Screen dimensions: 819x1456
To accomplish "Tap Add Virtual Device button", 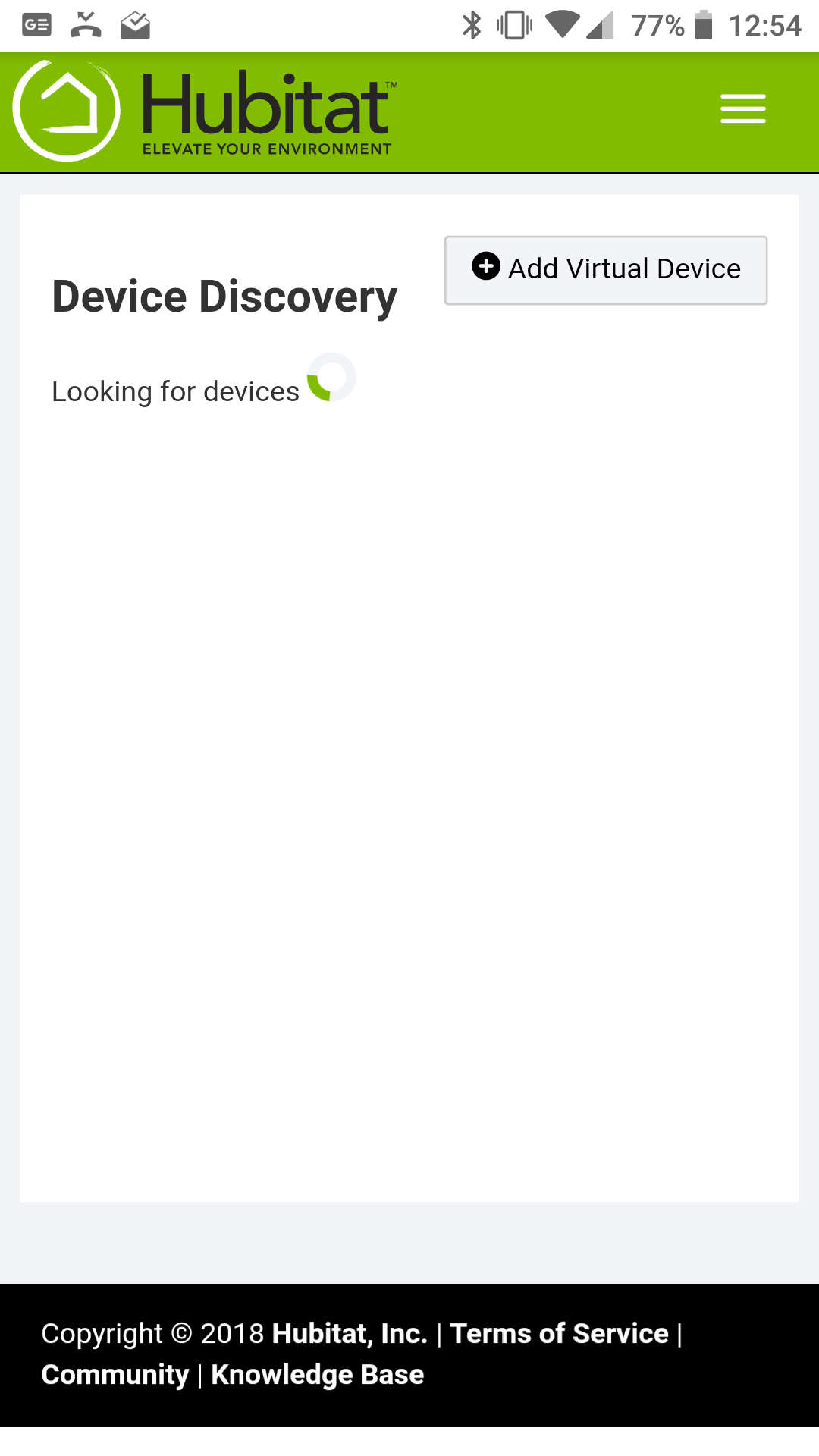I will coord(606,270).
